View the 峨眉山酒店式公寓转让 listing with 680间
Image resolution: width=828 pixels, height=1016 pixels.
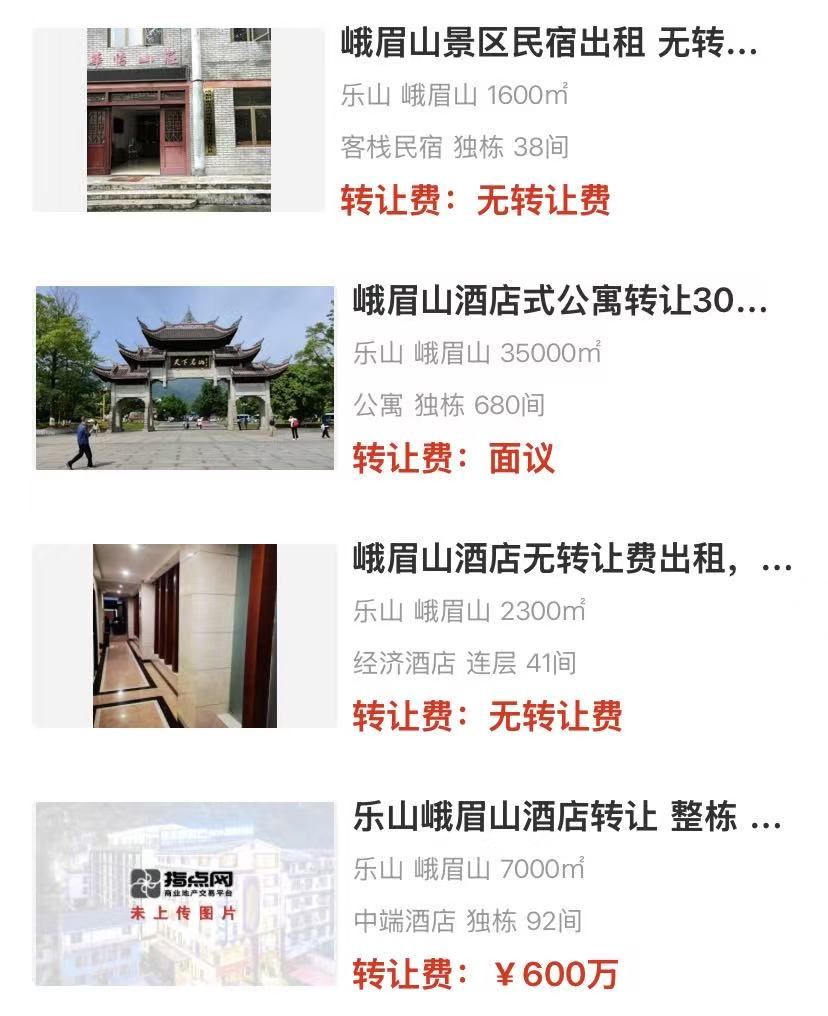click(x=560, y=300)
